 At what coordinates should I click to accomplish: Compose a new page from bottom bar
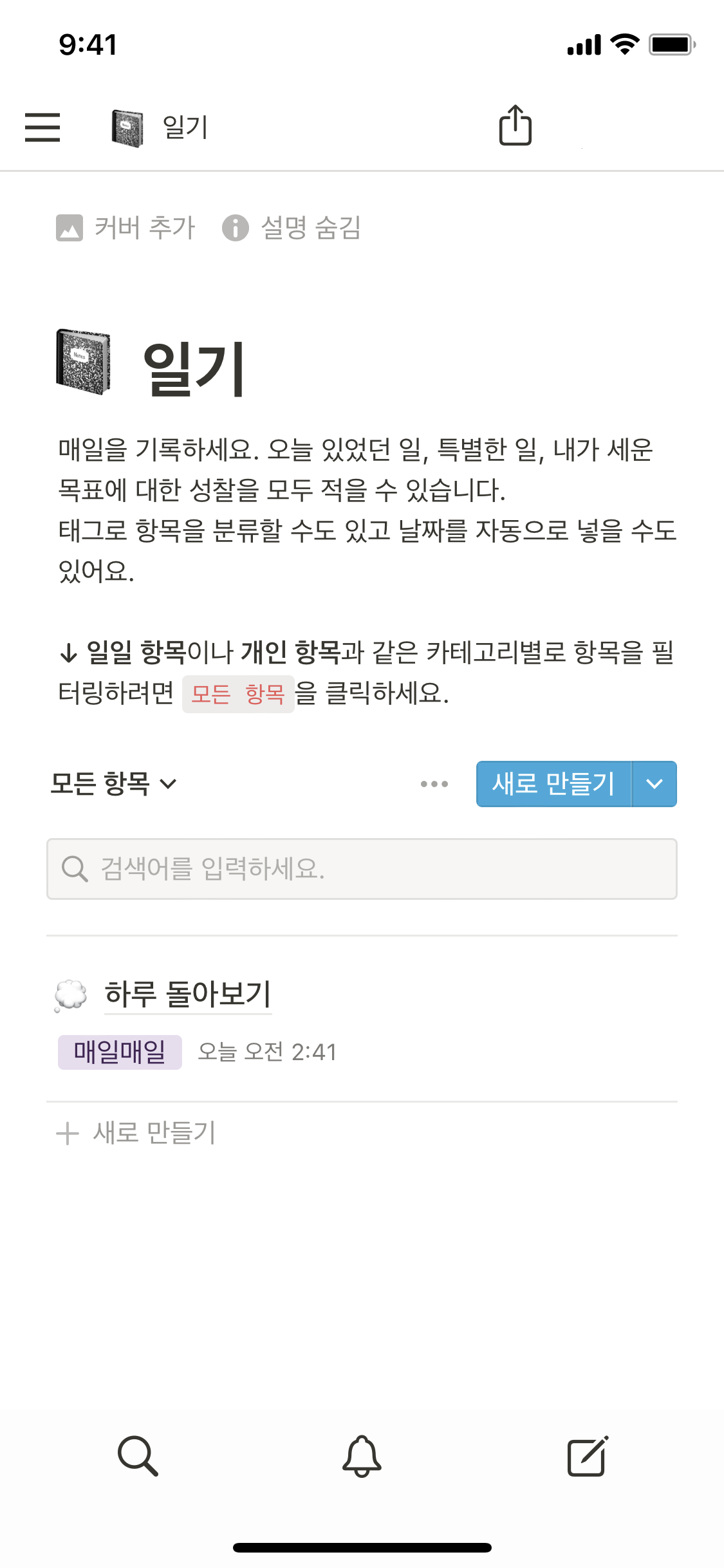point(587,1456)
